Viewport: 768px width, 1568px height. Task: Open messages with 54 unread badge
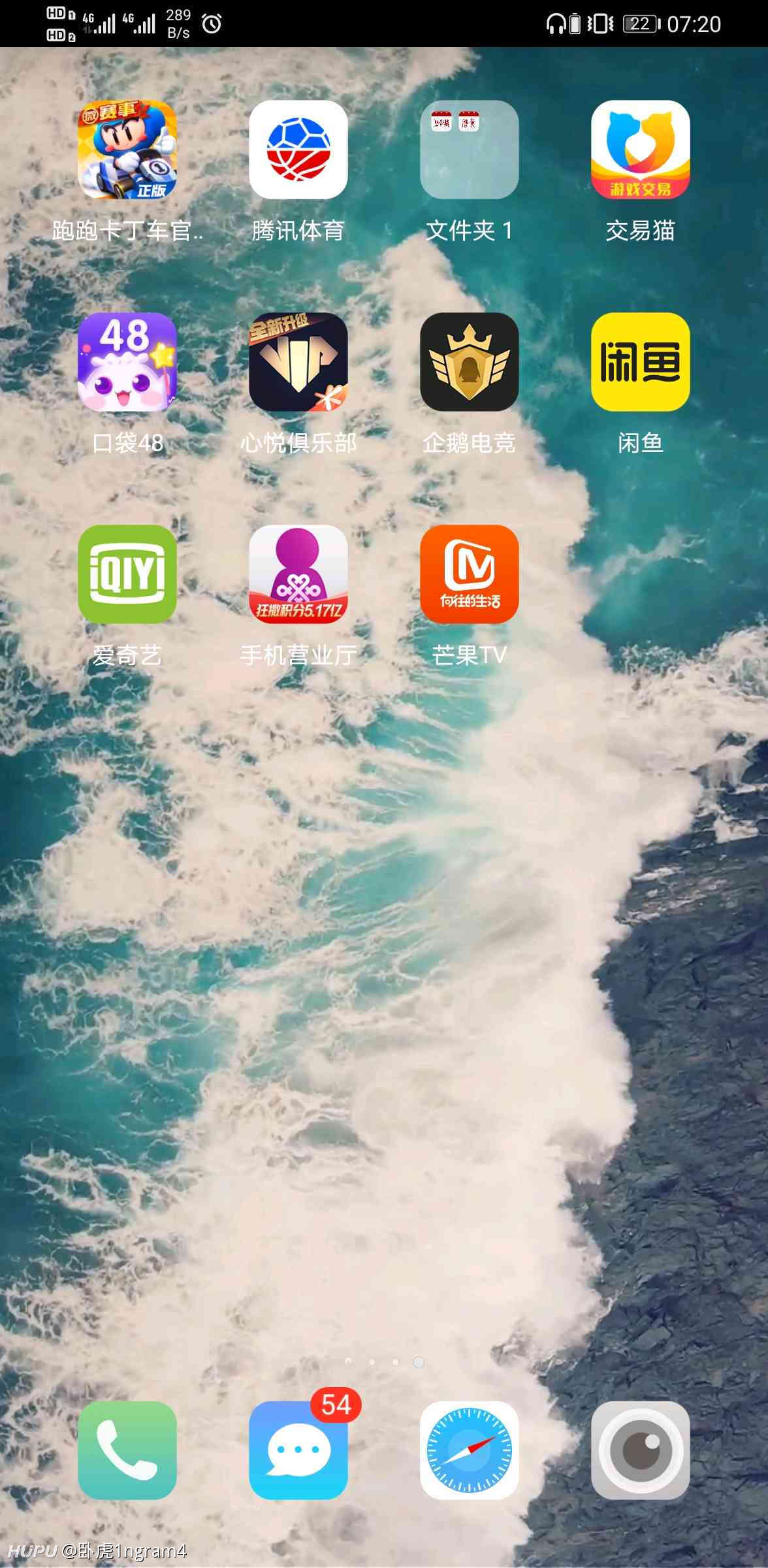coord(298,1450)
